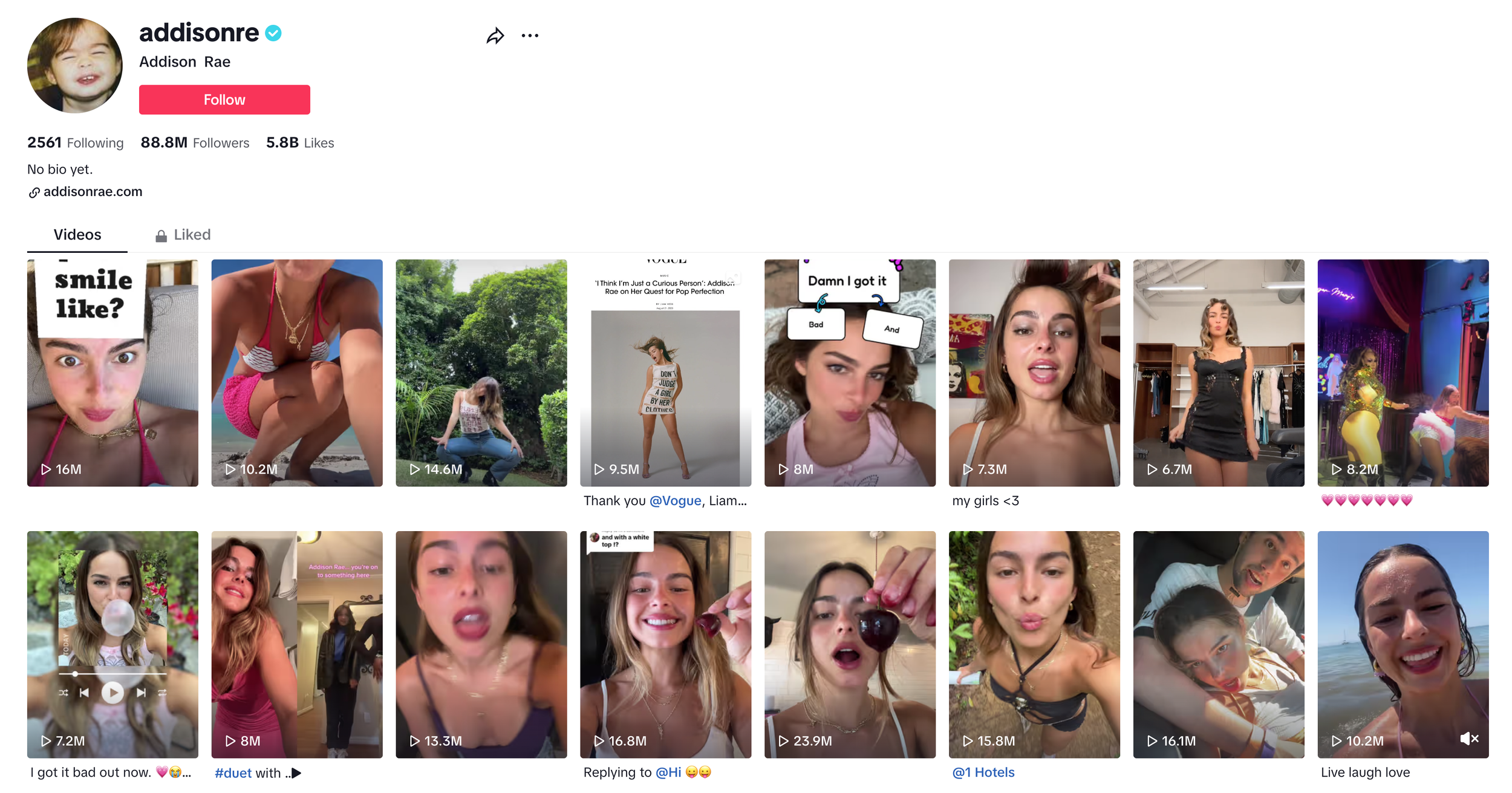Follow the addisonre account
1512x793 pixels.
point(224,100)
